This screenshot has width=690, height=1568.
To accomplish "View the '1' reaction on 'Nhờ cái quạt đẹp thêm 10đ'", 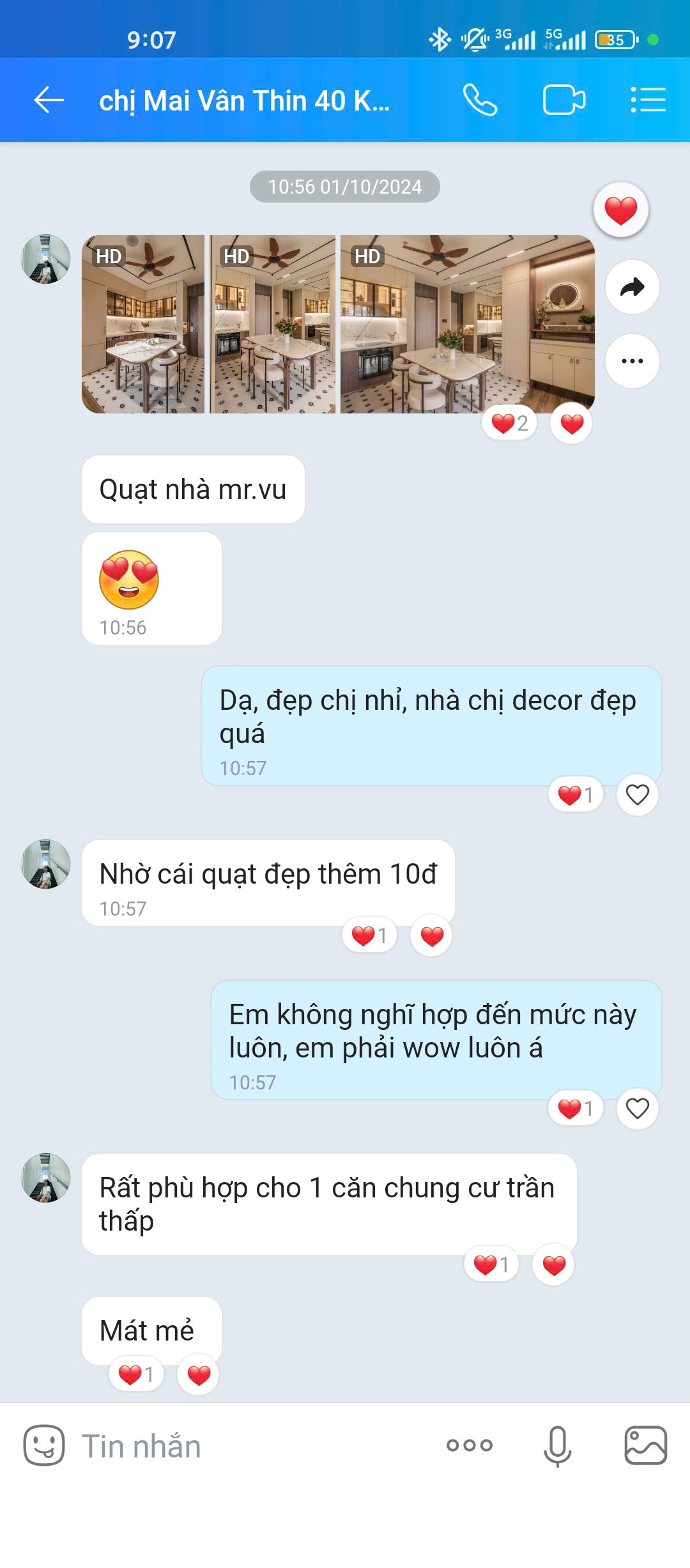I will point(368,935).
